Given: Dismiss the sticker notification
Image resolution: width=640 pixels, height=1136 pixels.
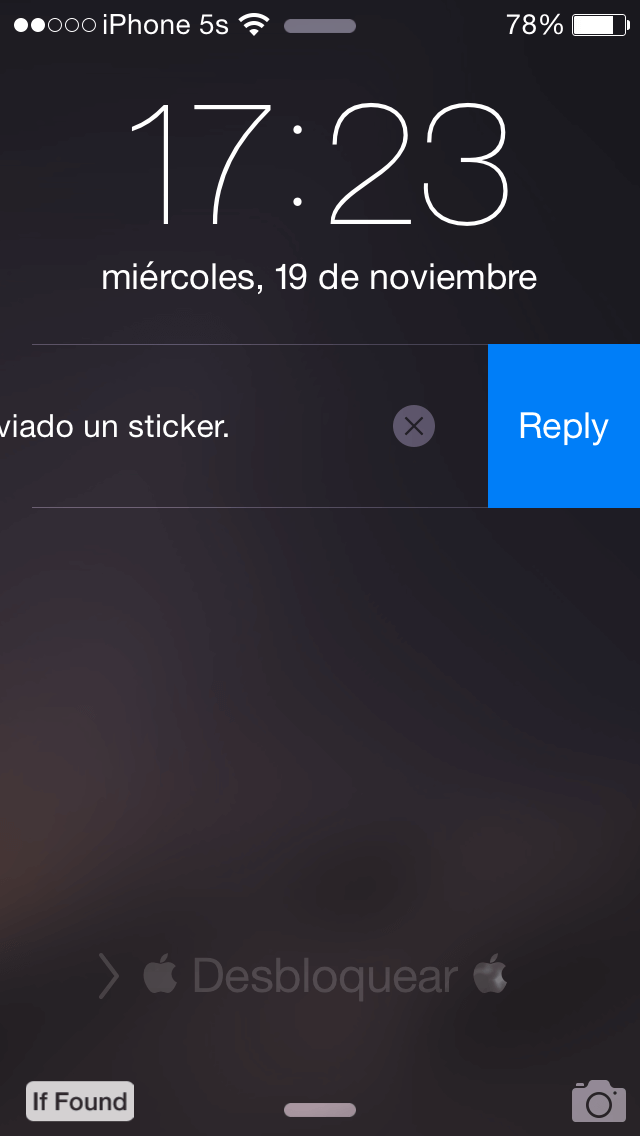Looking at the screenshot, I should [x=414, y=427].
